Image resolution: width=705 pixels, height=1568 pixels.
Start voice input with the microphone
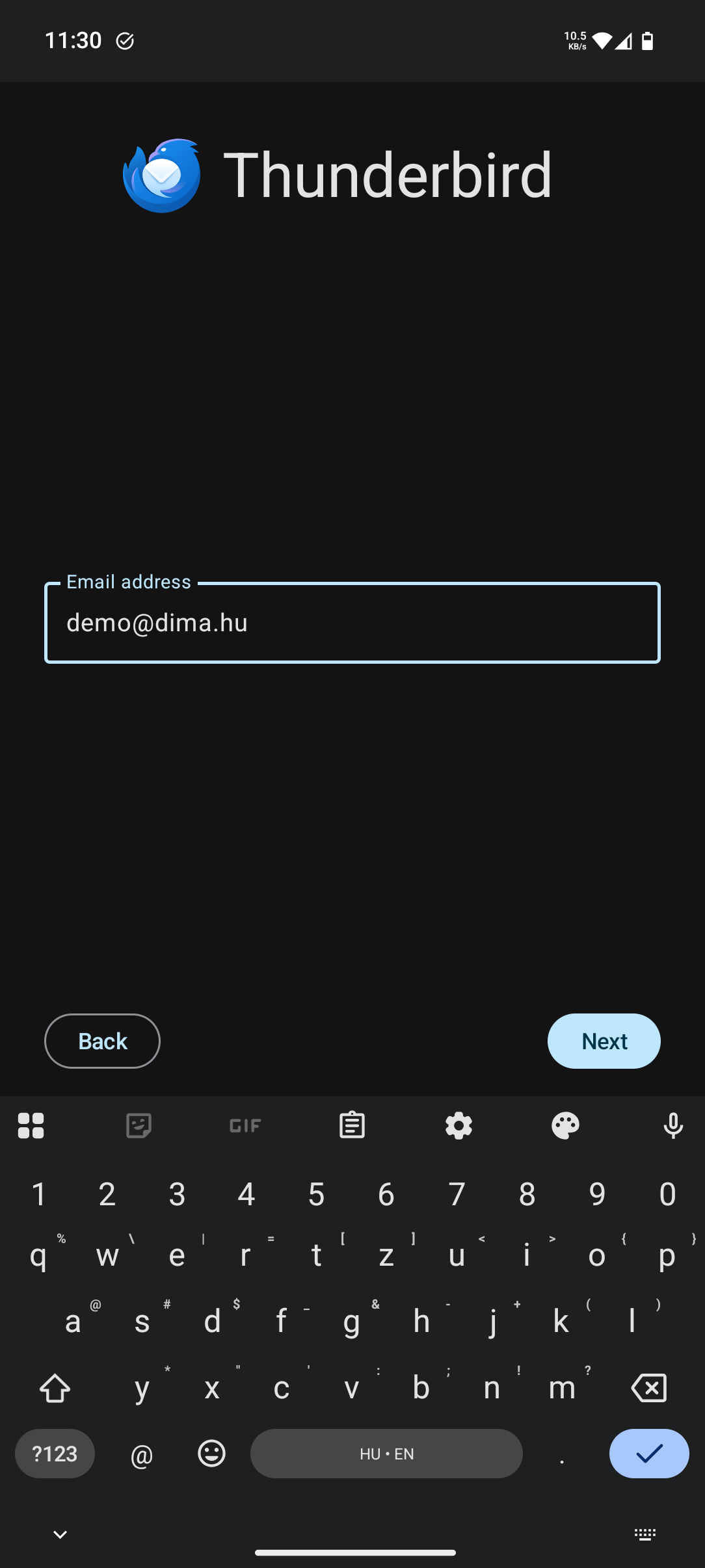[673, 1125]
